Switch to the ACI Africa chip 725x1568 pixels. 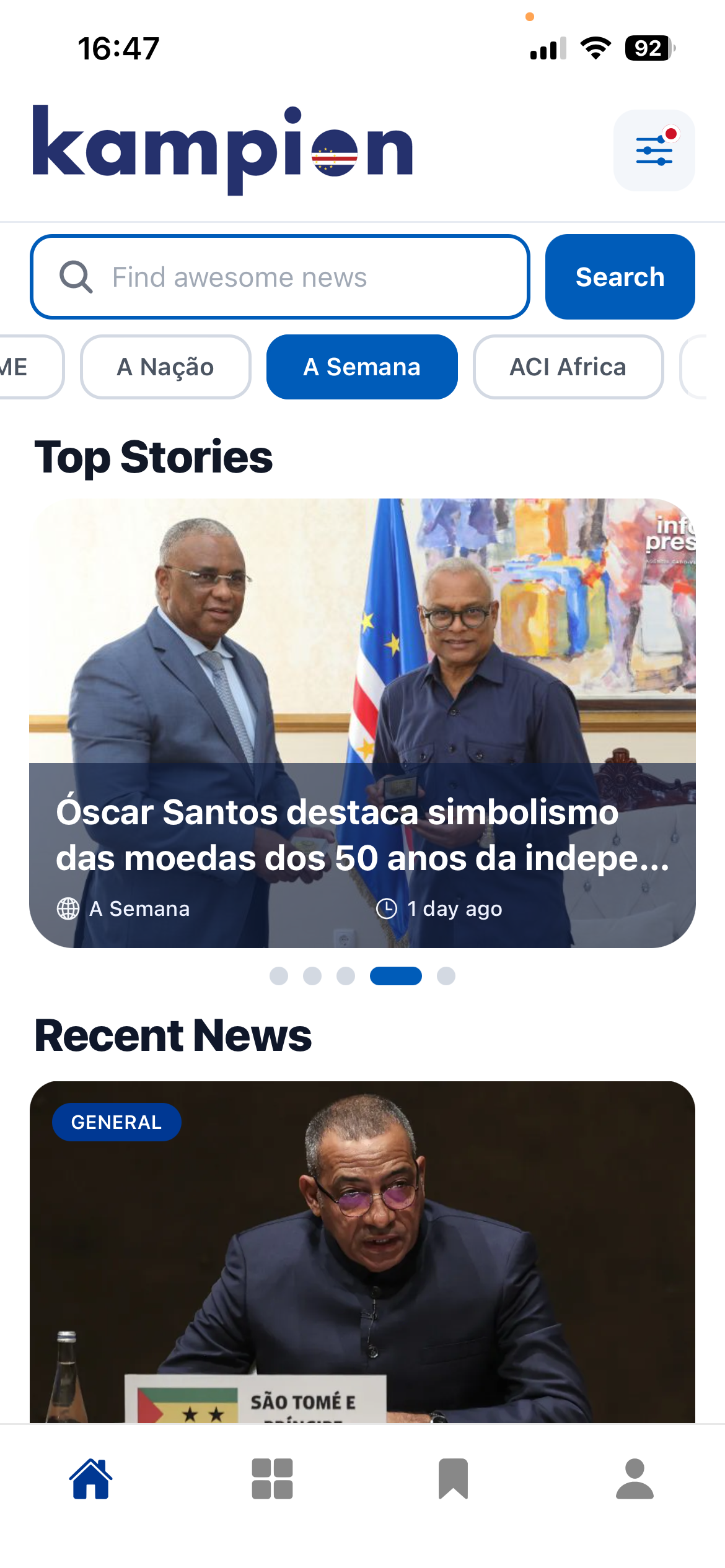(568, 367)
